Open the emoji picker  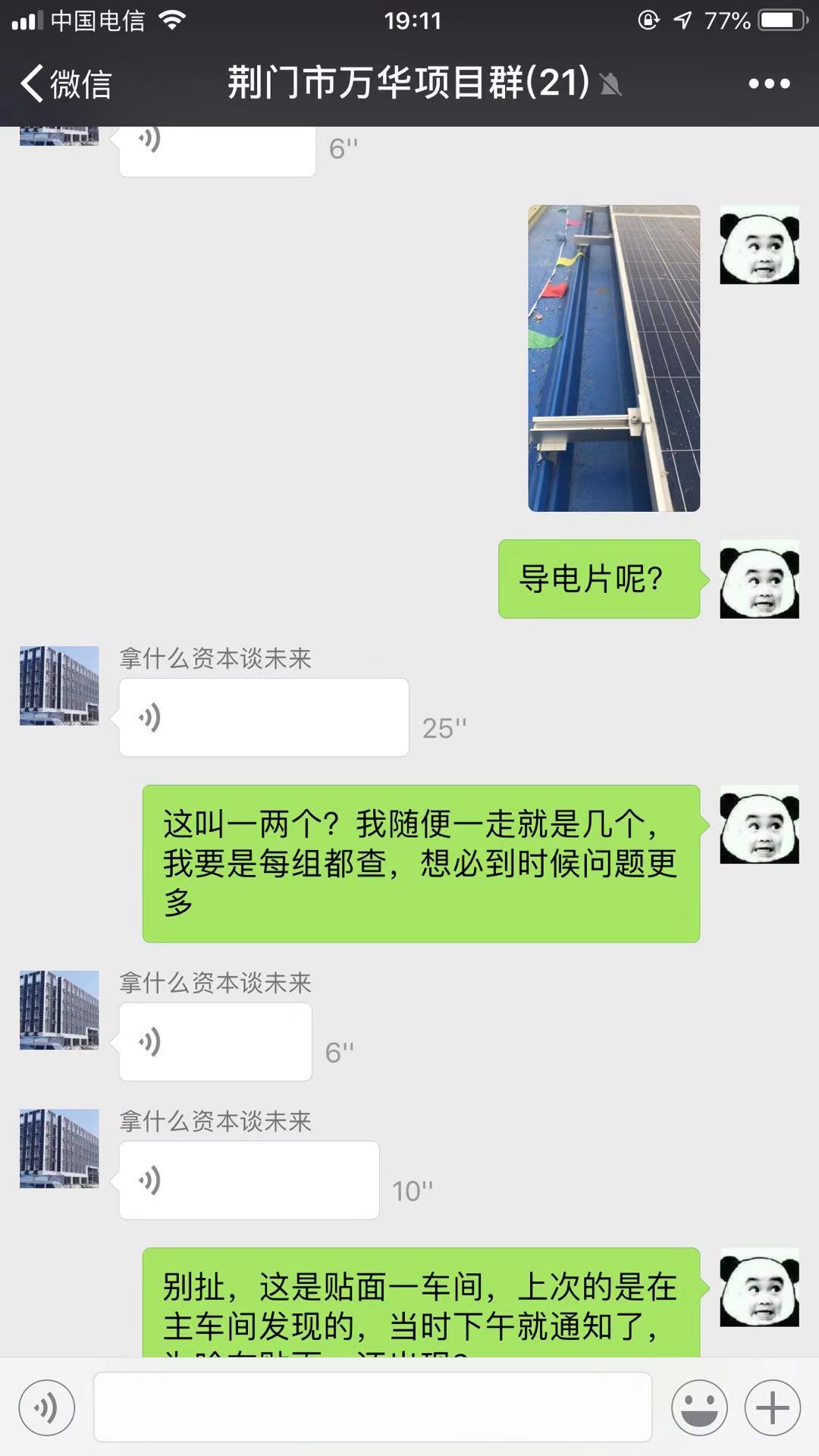click(x=699, y=1407)
